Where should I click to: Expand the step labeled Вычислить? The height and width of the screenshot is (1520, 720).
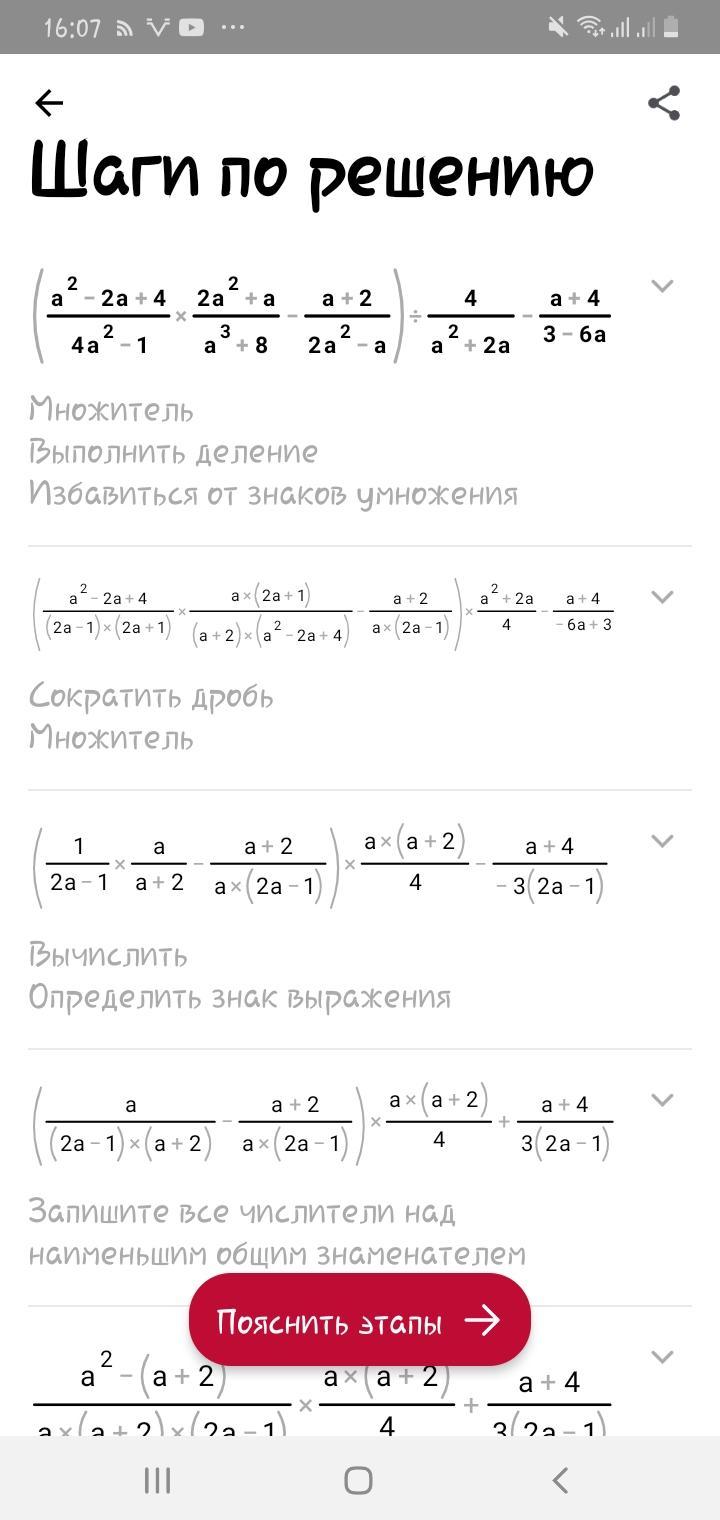pos(662,841)
